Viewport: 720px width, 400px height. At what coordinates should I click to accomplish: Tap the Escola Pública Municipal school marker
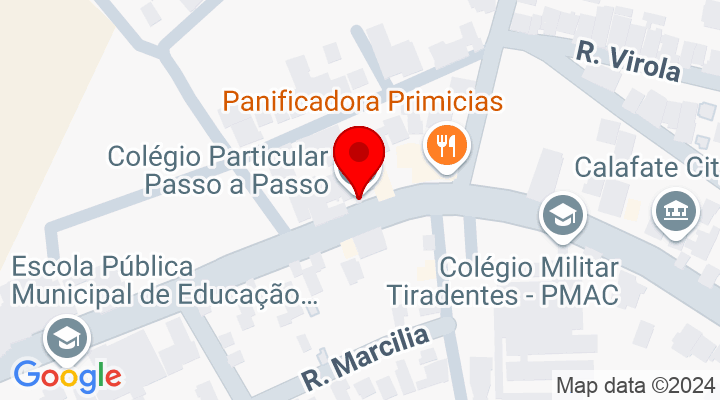(67, 338)
